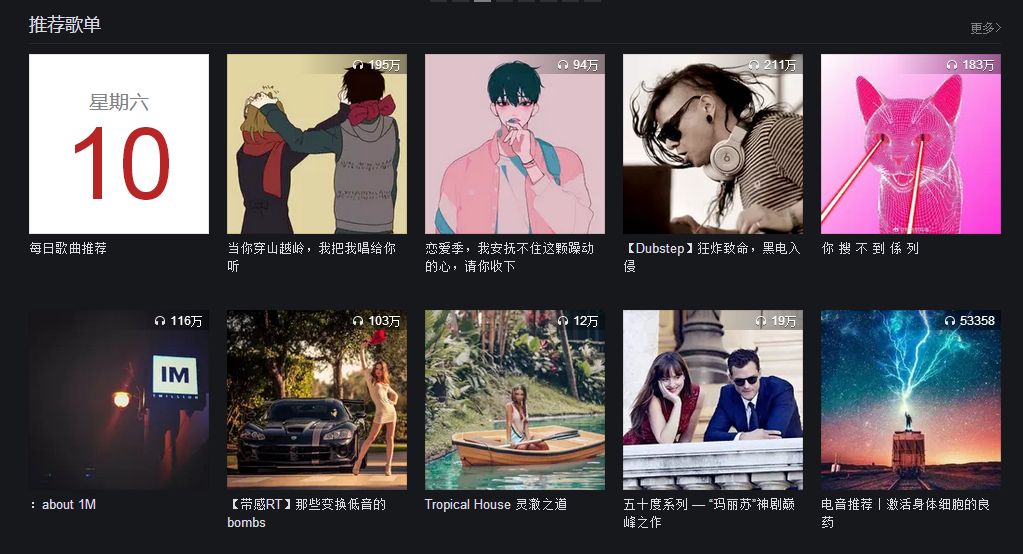Open playlist 恋爱季，我安抚不住这颗躁动的心
The image size is (1023, 554).
[514, 144]
